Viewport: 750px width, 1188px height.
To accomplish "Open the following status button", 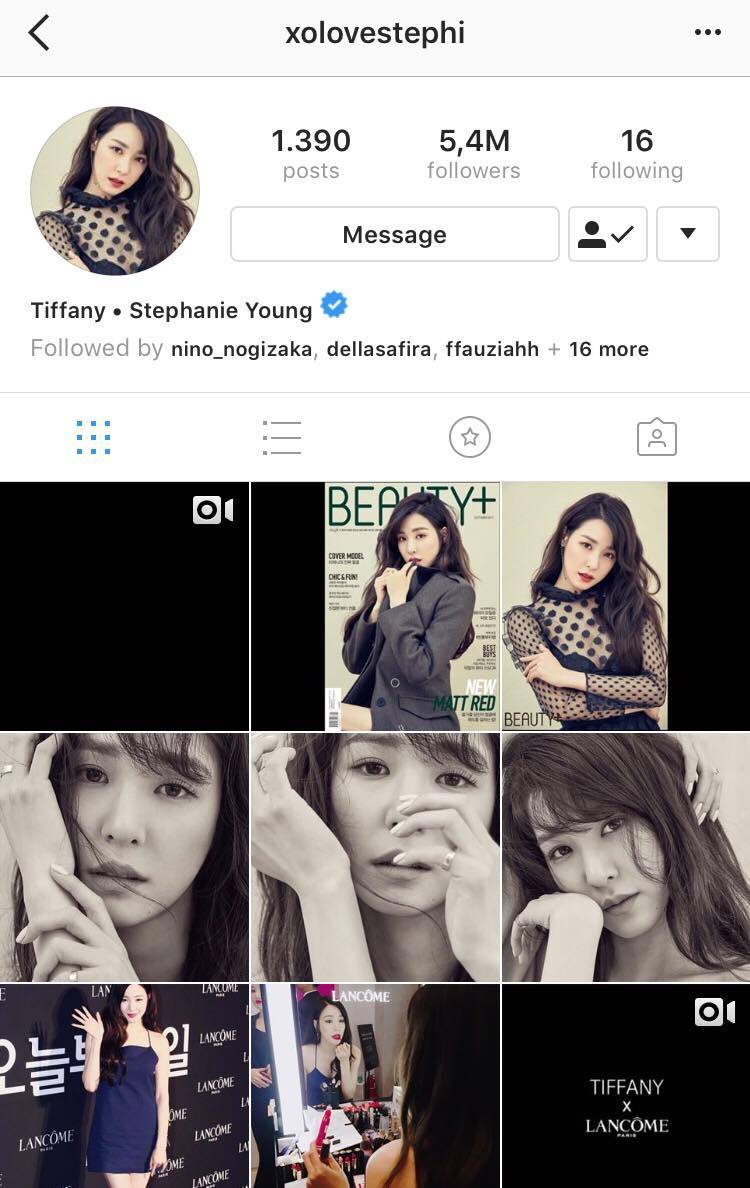I will (x=607, y=234).
